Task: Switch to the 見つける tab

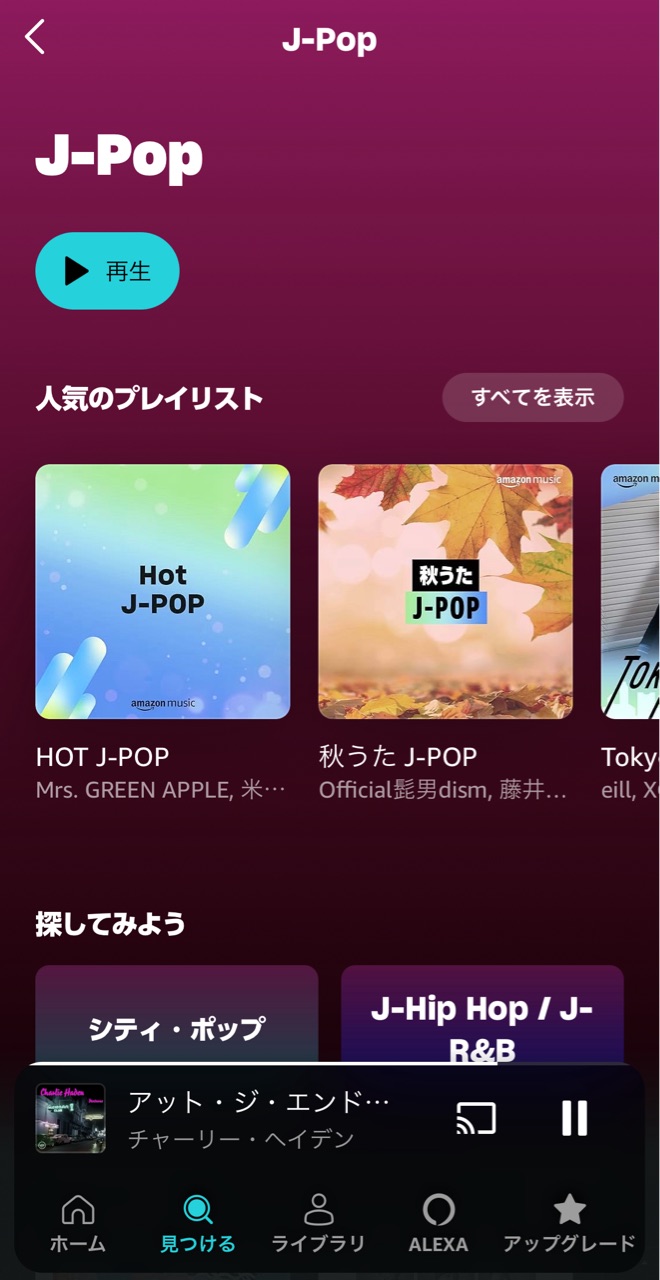Action: click(198, 1223)
